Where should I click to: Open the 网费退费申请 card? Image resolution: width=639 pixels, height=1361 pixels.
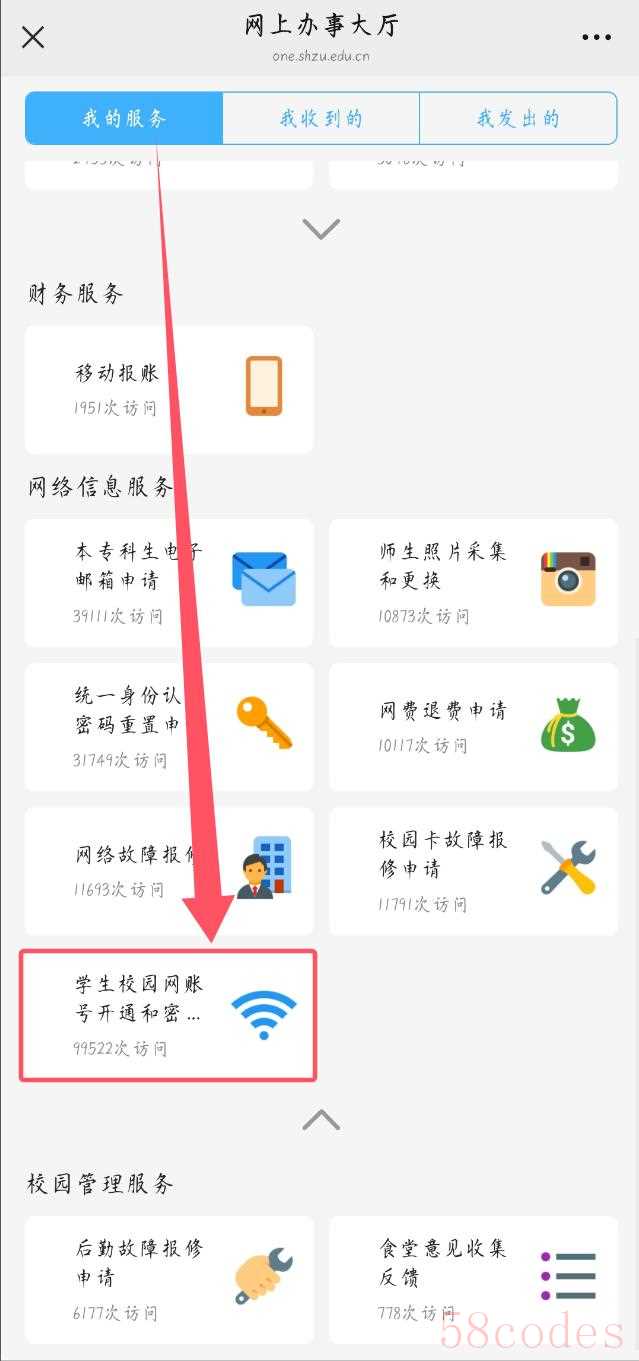coord(473,726)
